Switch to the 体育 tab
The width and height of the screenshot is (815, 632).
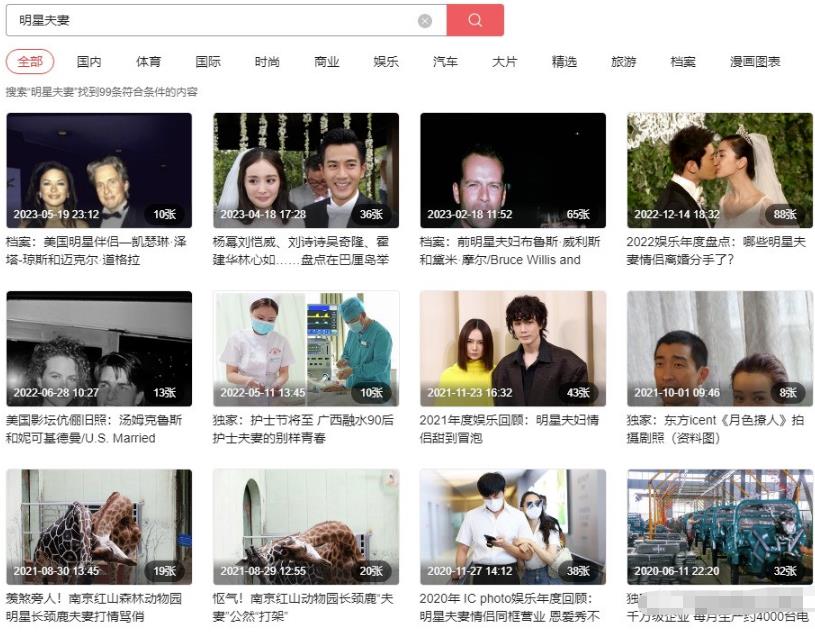tap(148, 62)
